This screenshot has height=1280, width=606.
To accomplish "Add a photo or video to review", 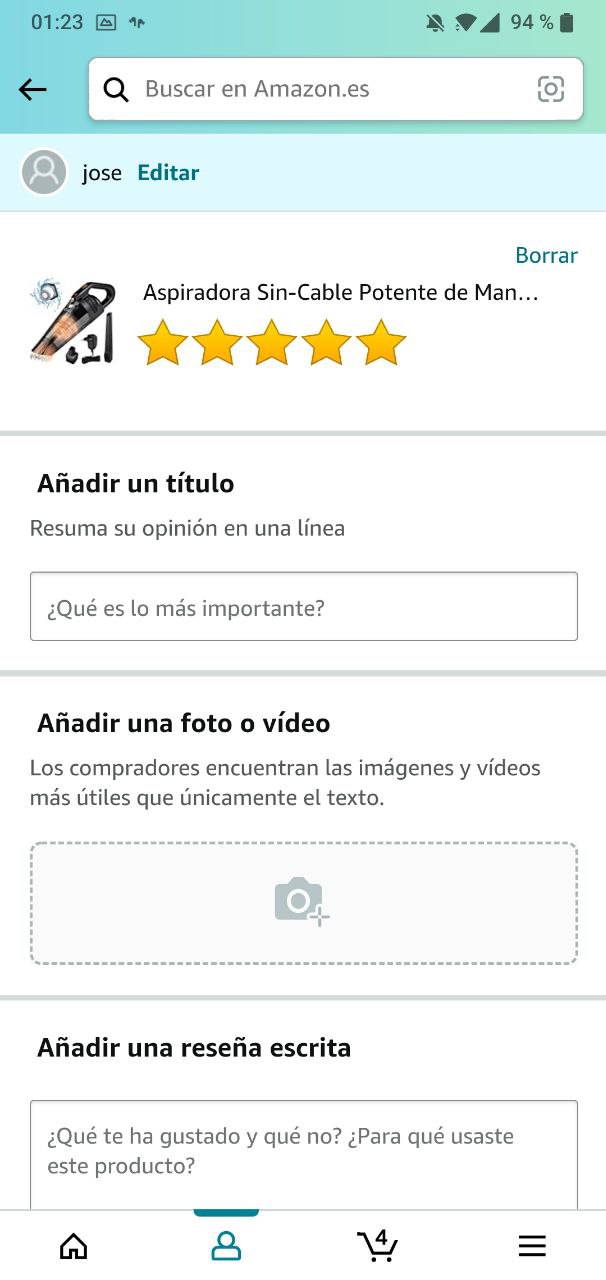I will pos(303,903).
